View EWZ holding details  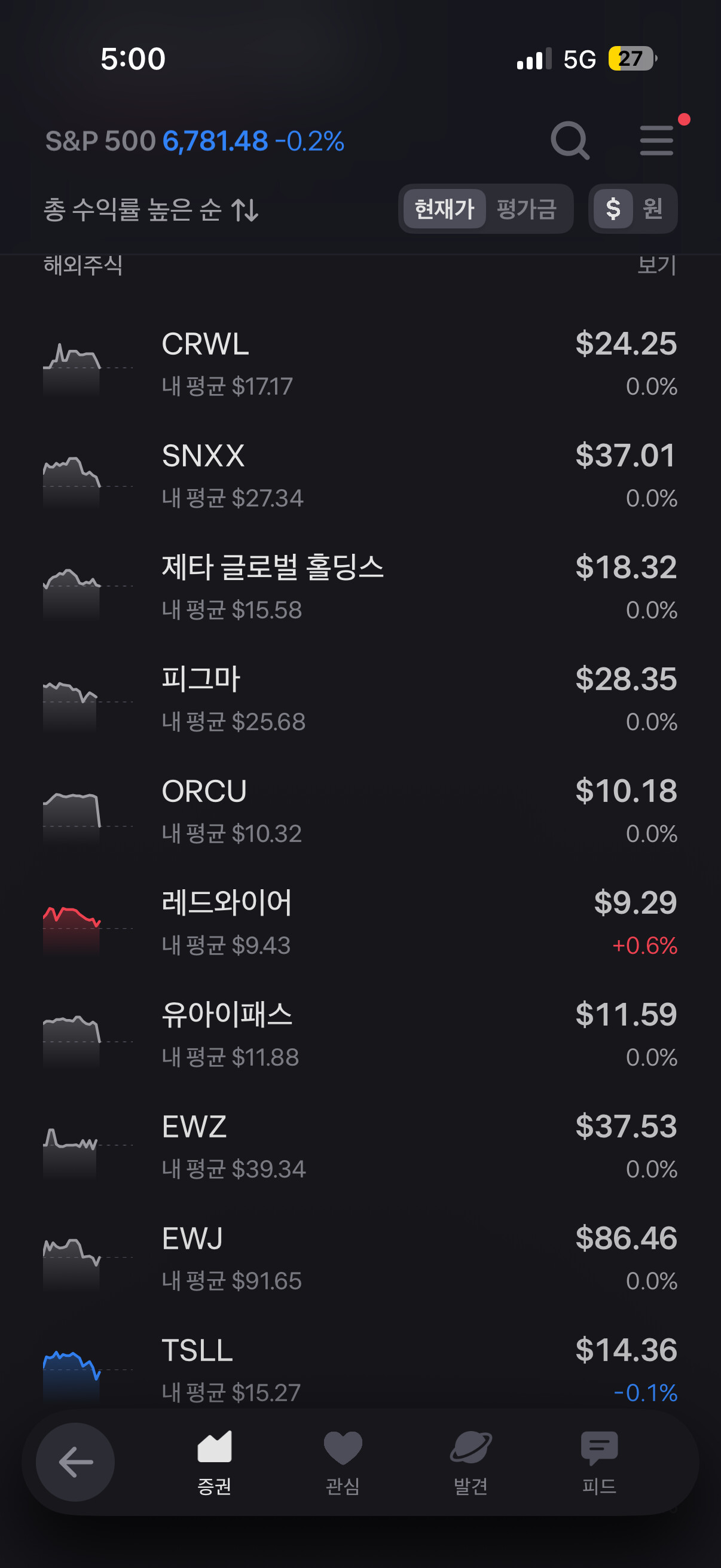click(360, 1147)
